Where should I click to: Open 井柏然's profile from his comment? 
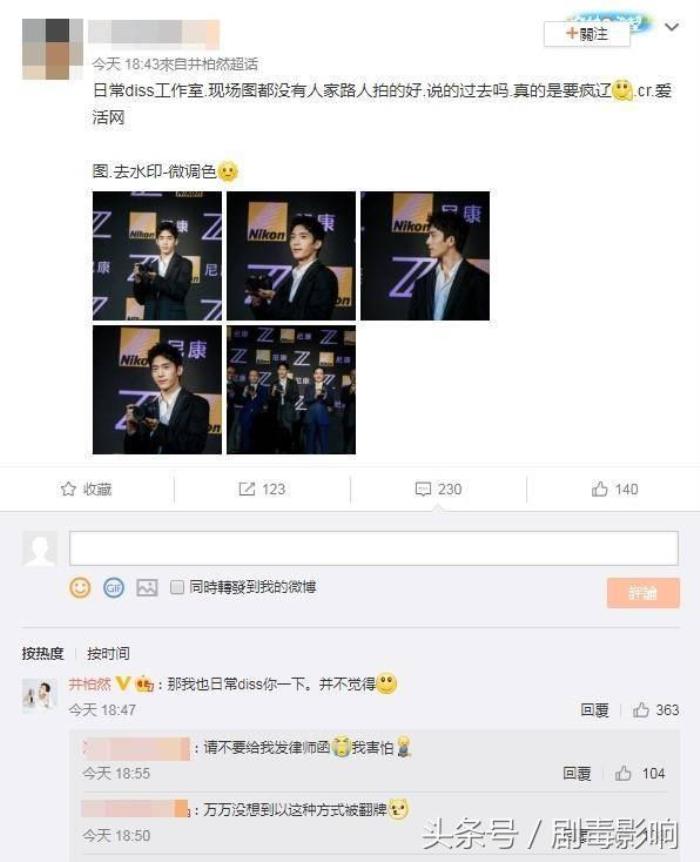click(90, 684)
